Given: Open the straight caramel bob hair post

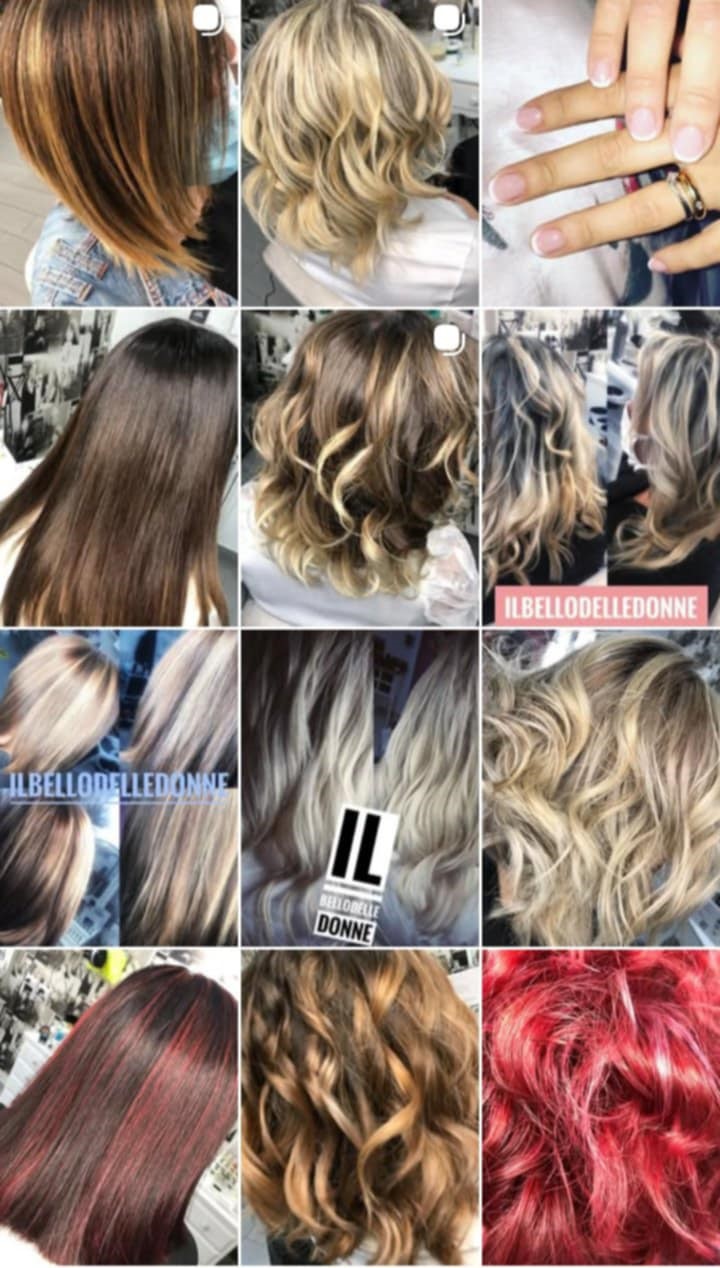Looking at the screenshot, I should tap(118, 152).
